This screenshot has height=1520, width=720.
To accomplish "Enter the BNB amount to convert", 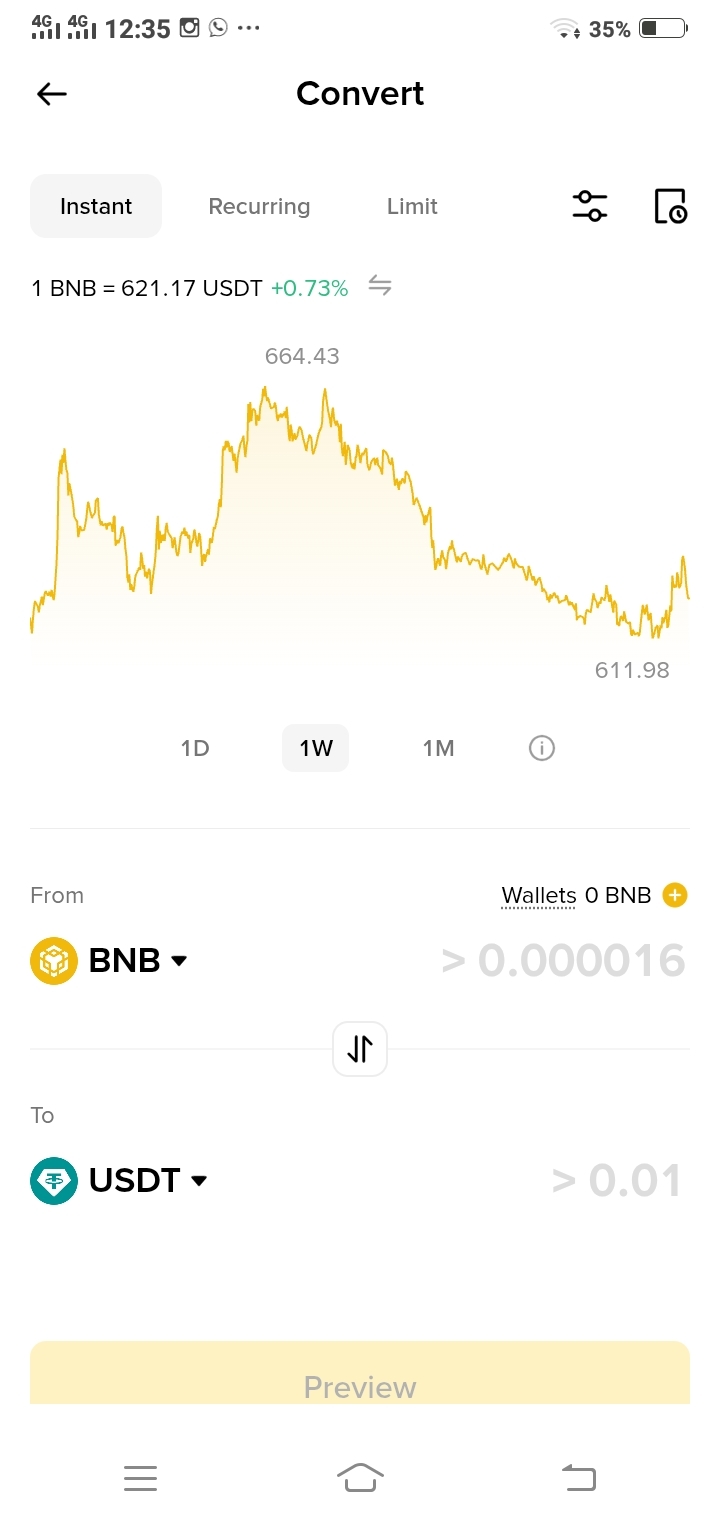I will (x=563, y=961).
